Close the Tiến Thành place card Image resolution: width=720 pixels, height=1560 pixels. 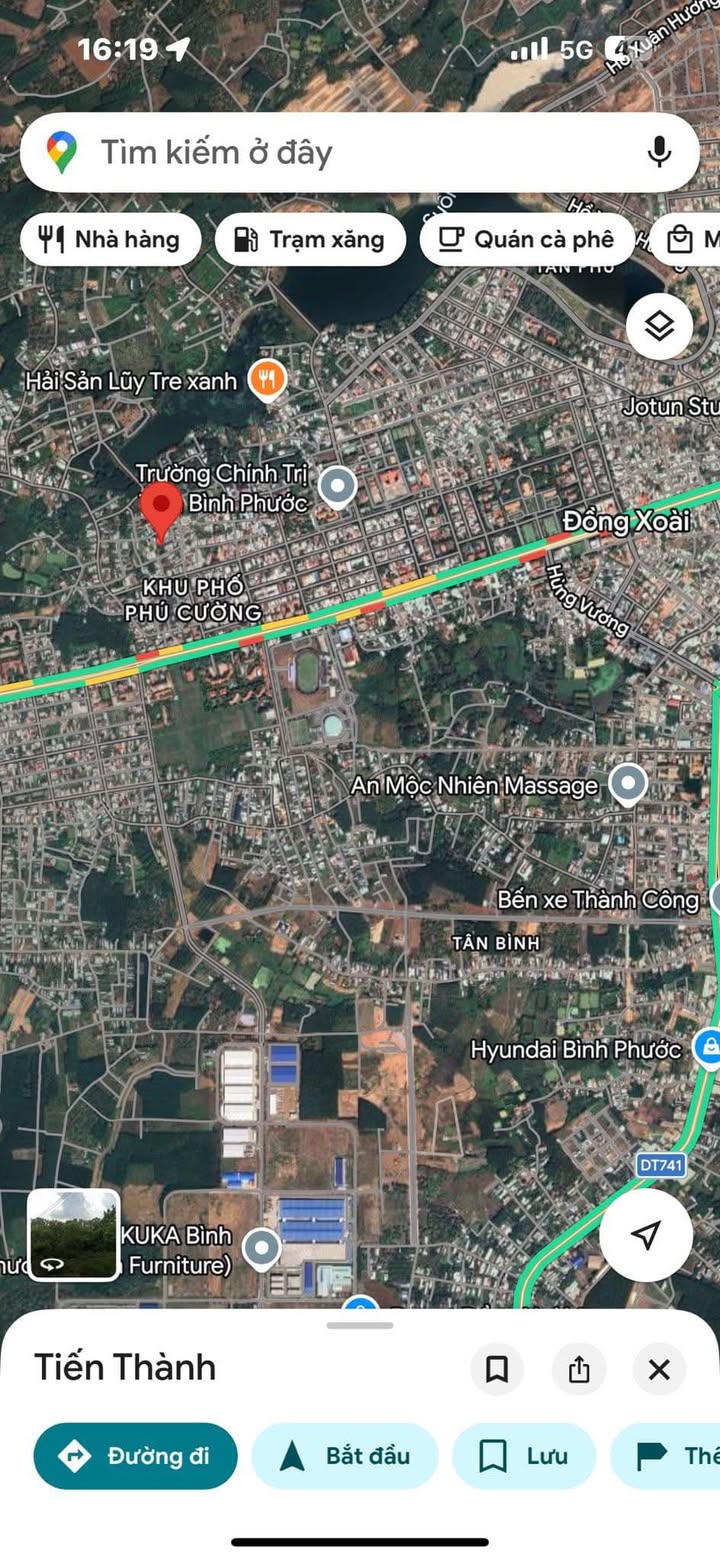click(x=659, y=1369)
